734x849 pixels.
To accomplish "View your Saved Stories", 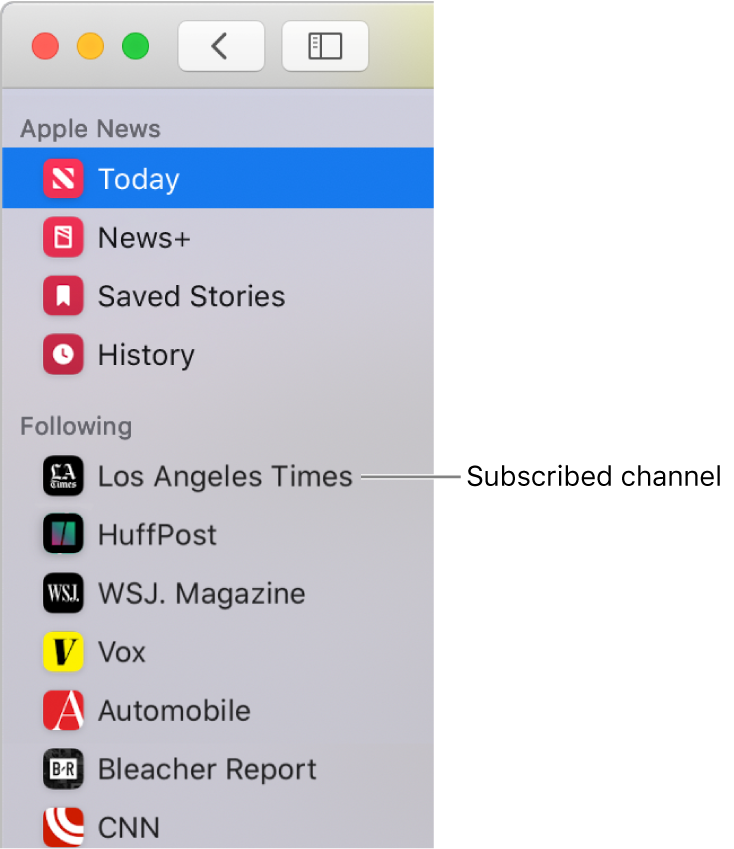I will point(190,296).
